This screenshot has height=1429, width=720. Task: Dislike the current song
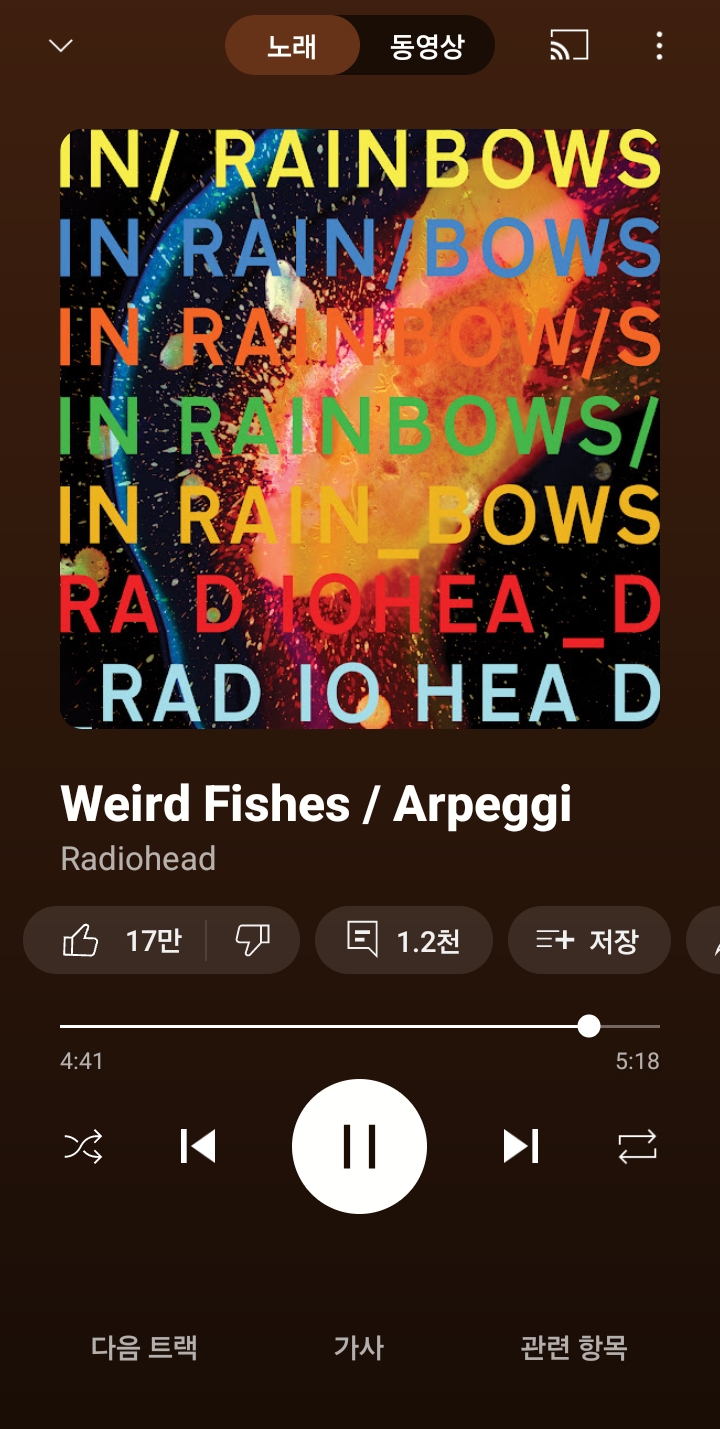click(252, 940)
